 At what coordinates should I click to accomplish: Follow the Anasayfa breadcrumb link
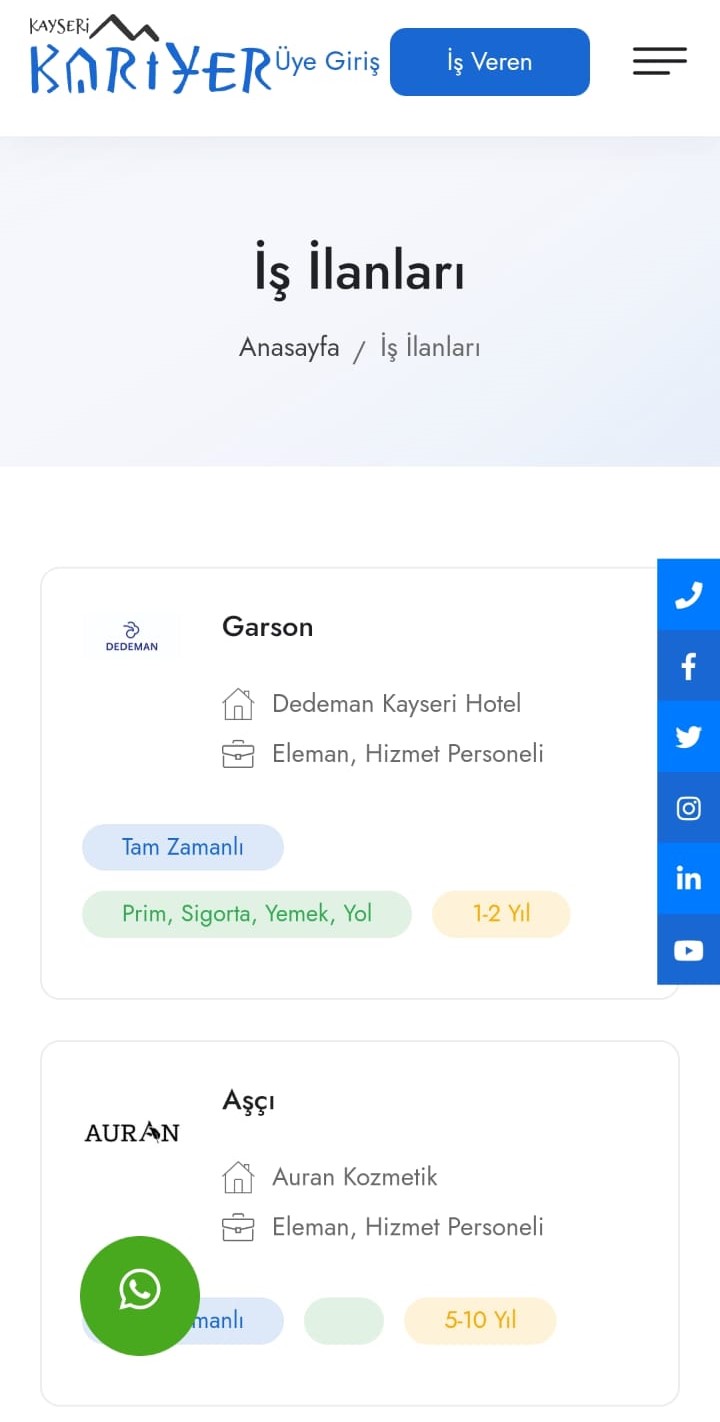289,348
